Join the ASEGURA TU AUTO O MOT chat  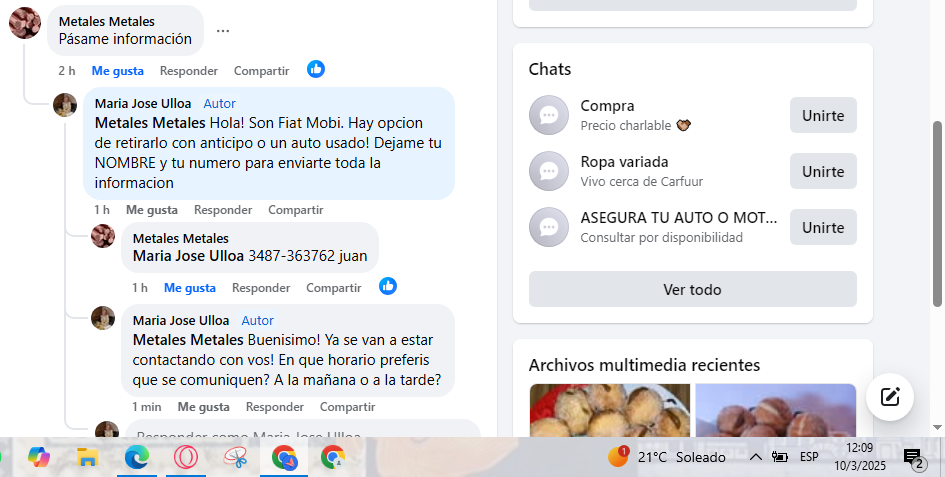click(x=822, y=228)
